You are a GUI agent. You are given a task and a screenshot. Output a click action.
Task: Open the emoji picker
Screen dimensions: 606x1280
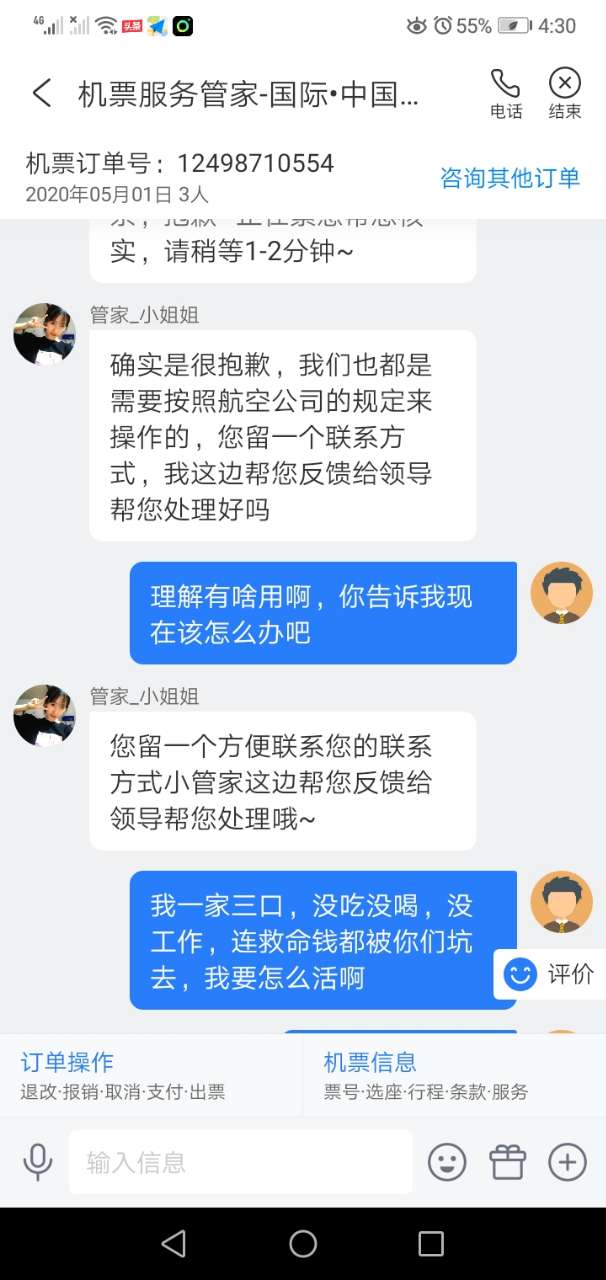(x=447, y=1162)
